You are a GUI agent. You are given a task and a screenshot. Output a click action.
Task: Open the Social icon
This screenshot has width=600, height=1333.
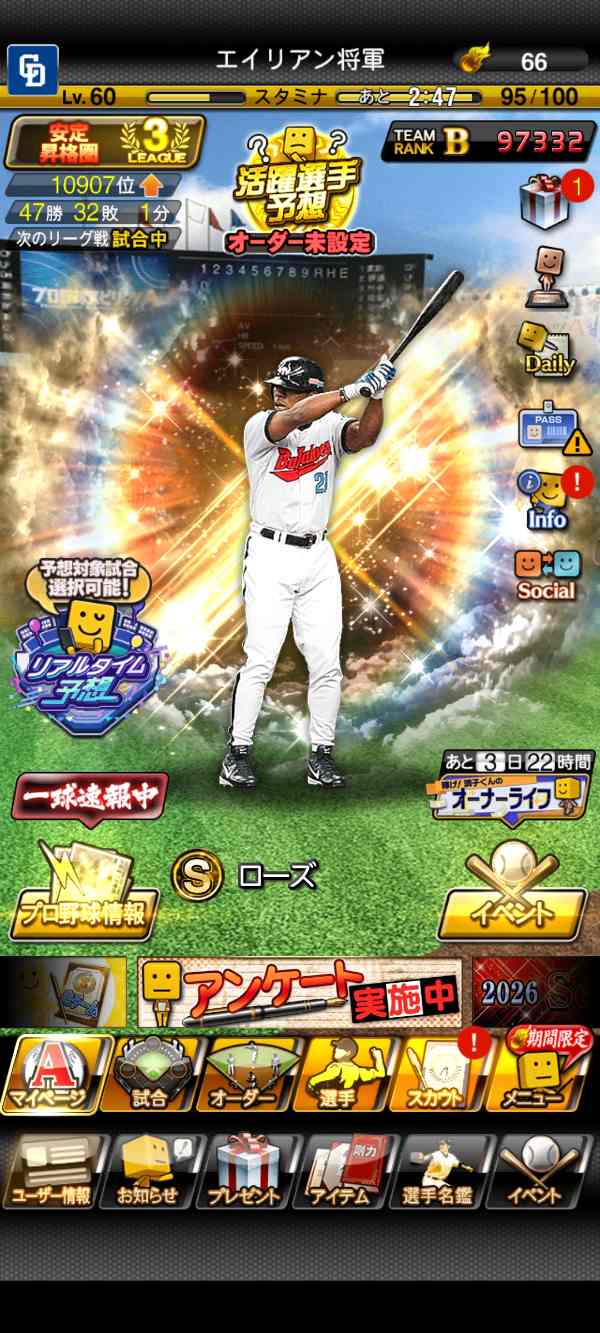coord(547,575)
